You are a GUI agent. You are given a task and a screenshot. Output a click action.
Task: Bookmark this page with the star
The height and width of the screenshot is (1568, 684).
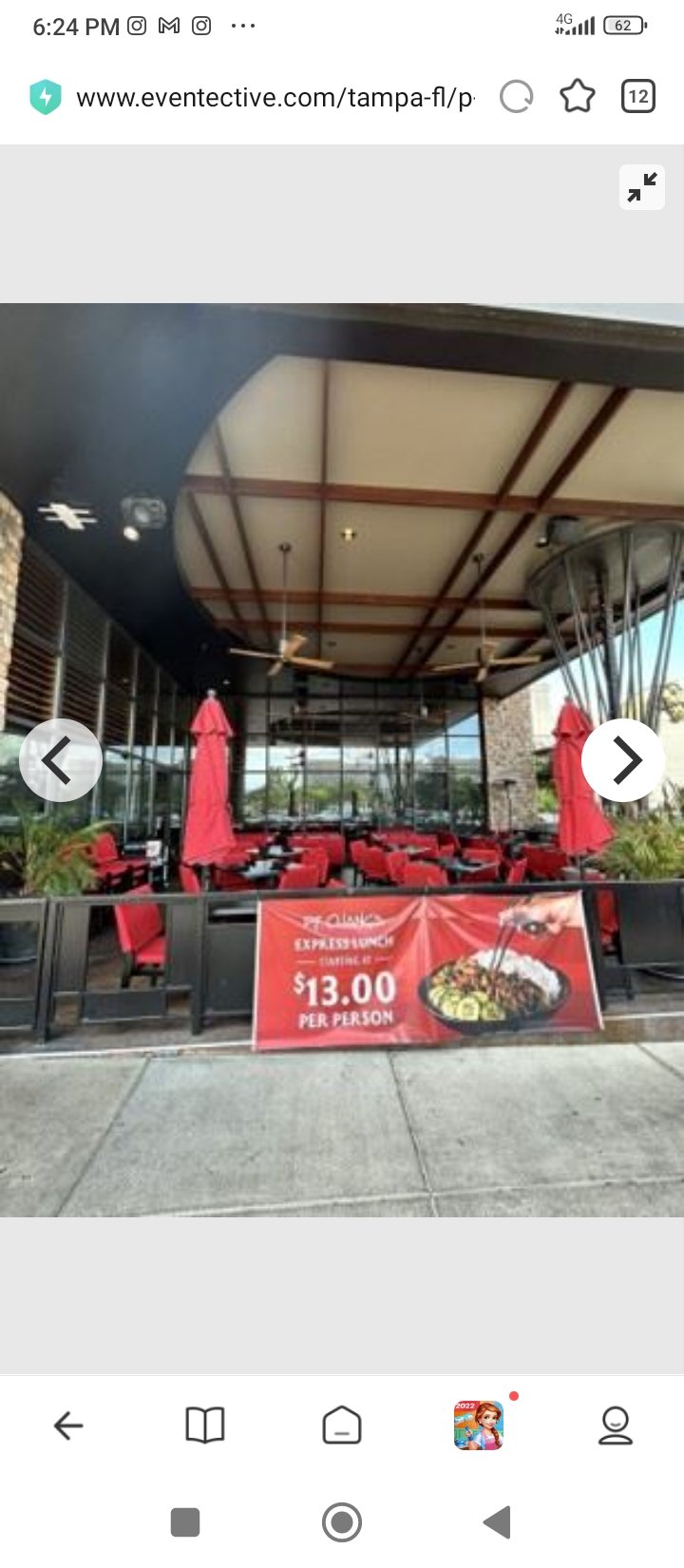coord(578,97)
